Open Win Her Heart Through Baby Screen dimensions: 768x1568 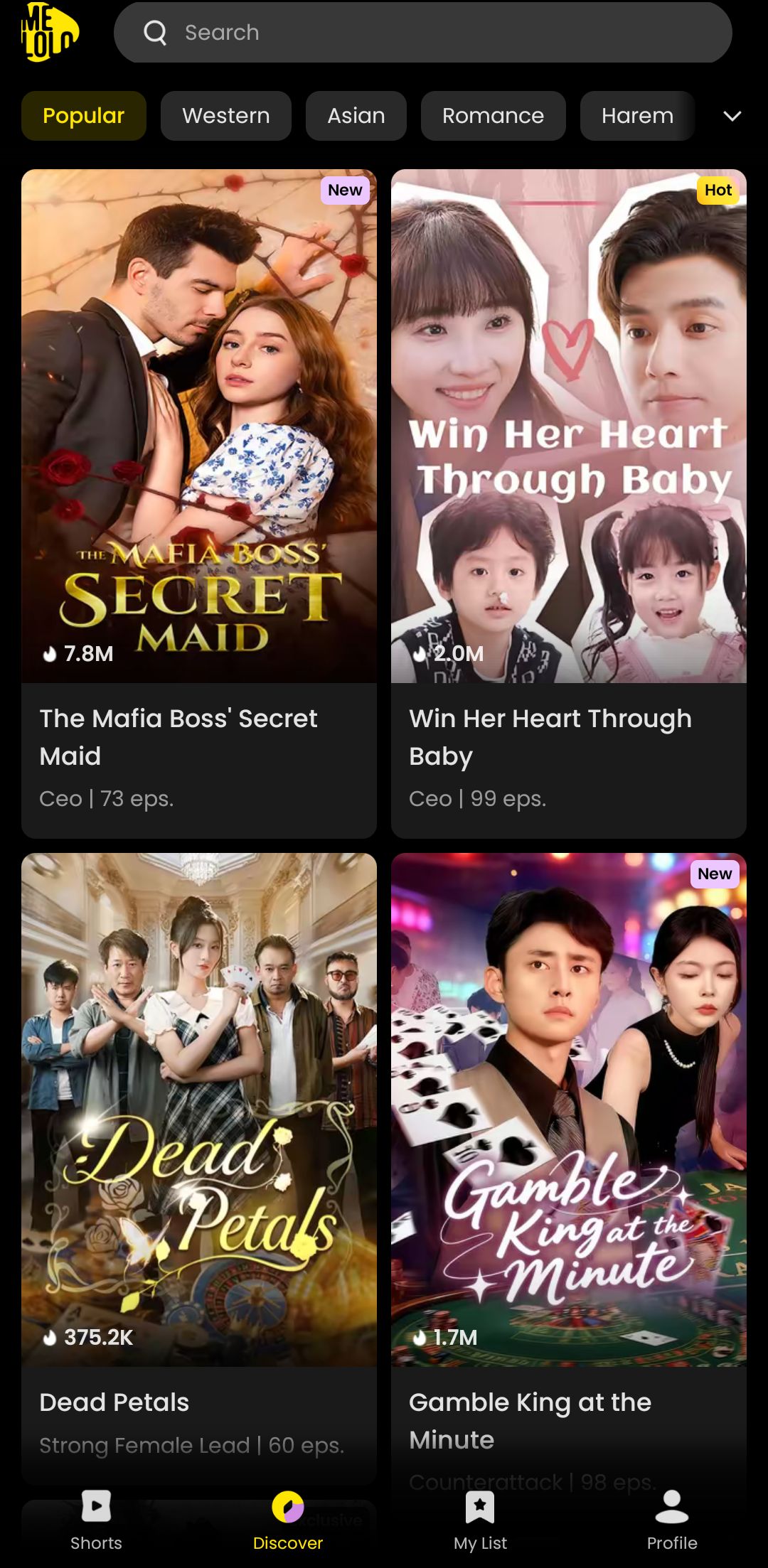pyautogui.click(x=569, y=426)
